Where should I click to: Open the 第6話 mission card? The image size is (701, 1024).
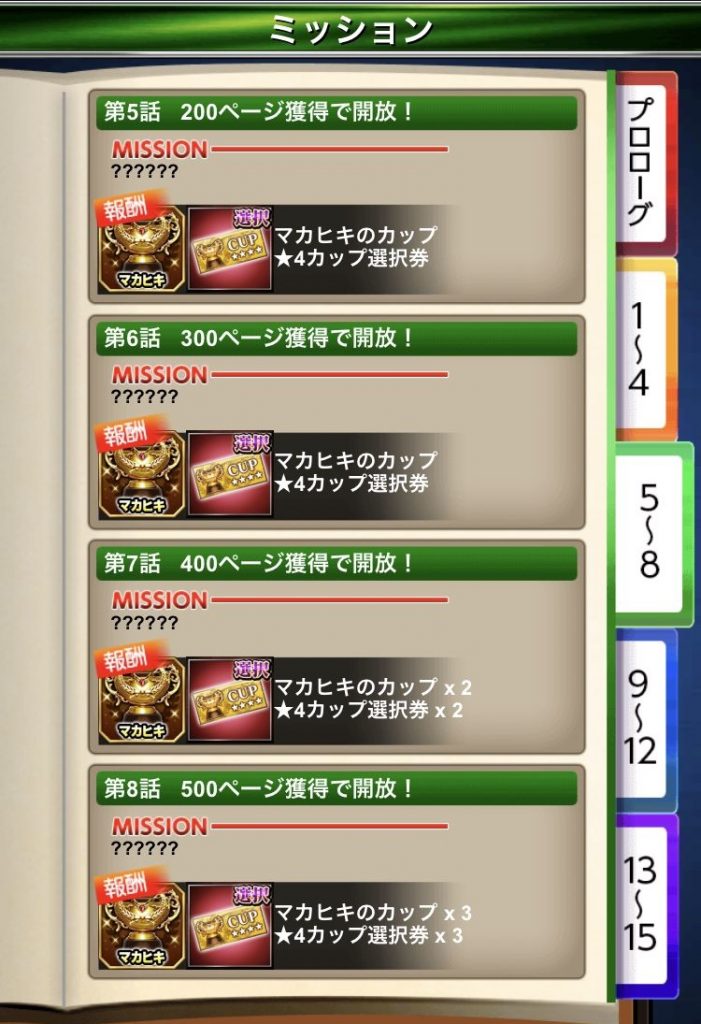pyautogui.click(x=338, y=422)
